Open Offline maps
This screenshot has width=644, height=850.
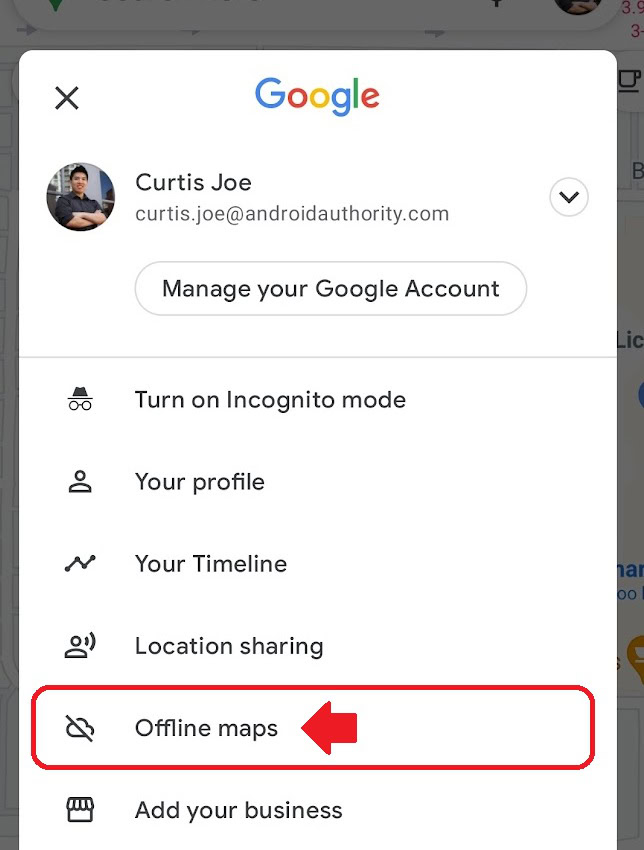pyautogui.click(x=206, y=728)
